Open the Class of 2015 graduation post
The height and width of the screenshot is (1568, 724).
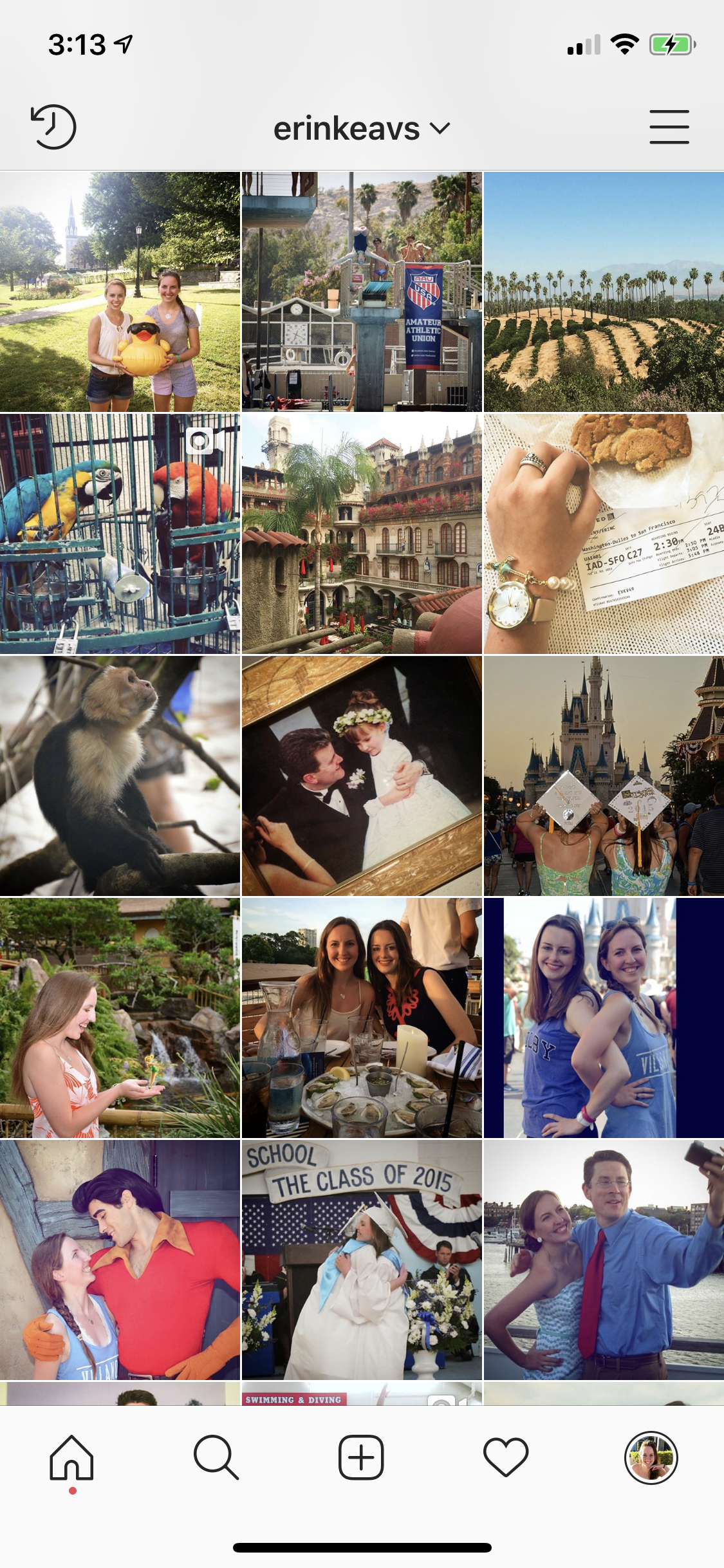[x=362, y=1260]
